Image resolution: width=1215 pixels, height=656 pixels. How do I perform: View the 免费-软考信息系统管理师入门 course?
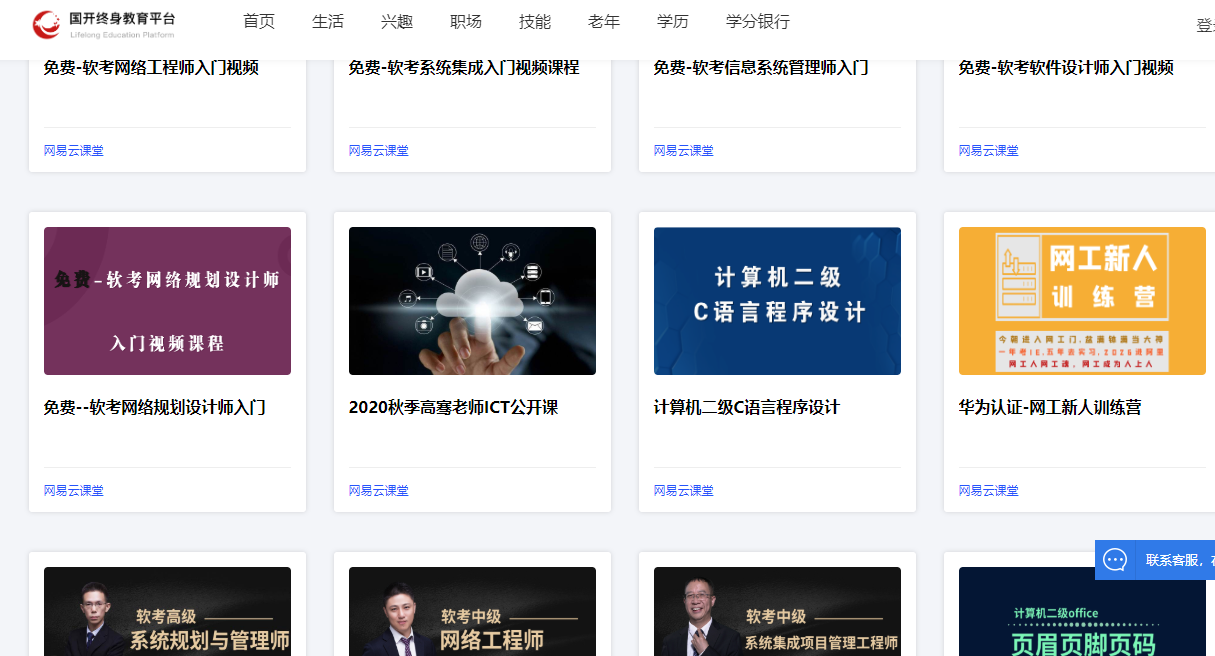761,68
